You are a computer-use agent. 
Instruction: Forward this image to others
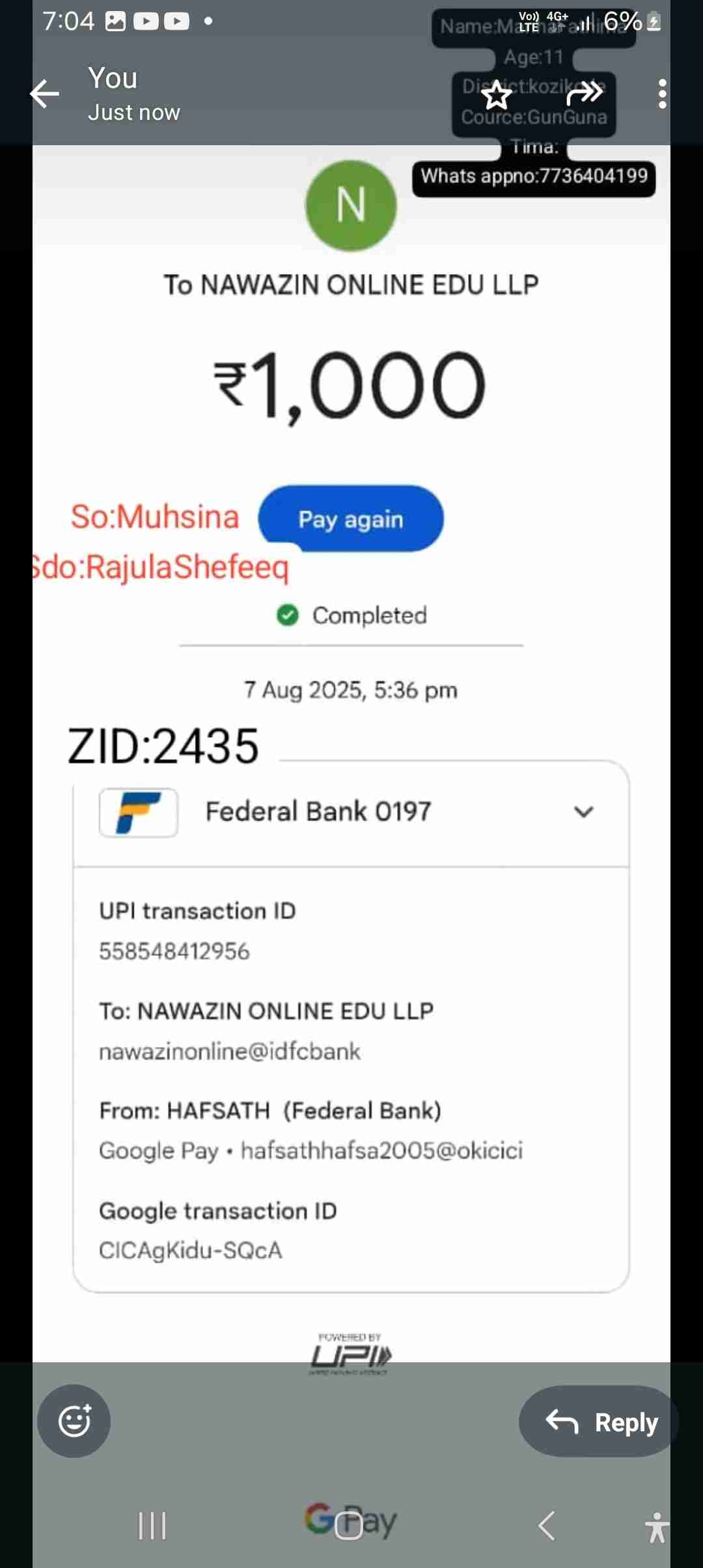pos(584,94)
